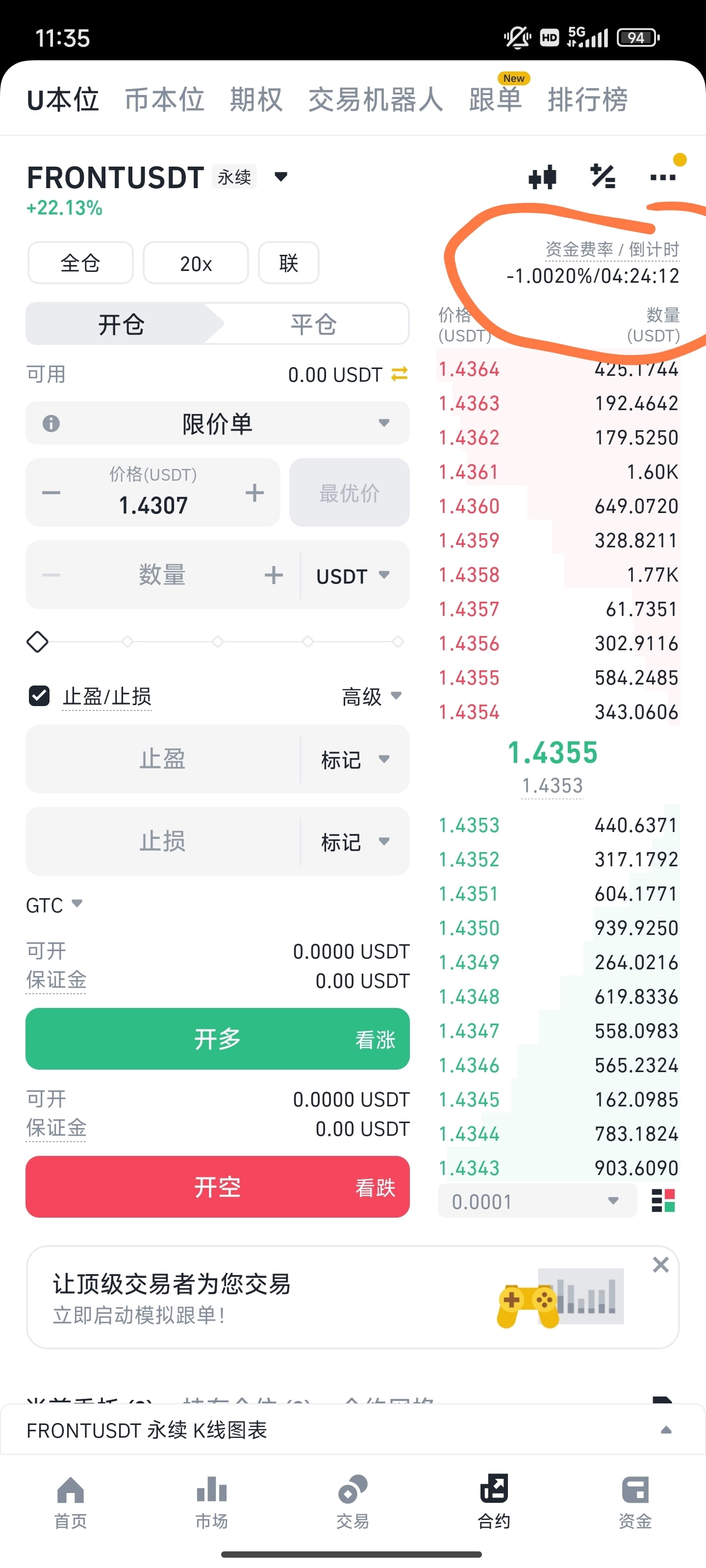This screenshot has height=1568, width=706.
Task: Open the candlestick chart view icon
Action: (542, 176)
